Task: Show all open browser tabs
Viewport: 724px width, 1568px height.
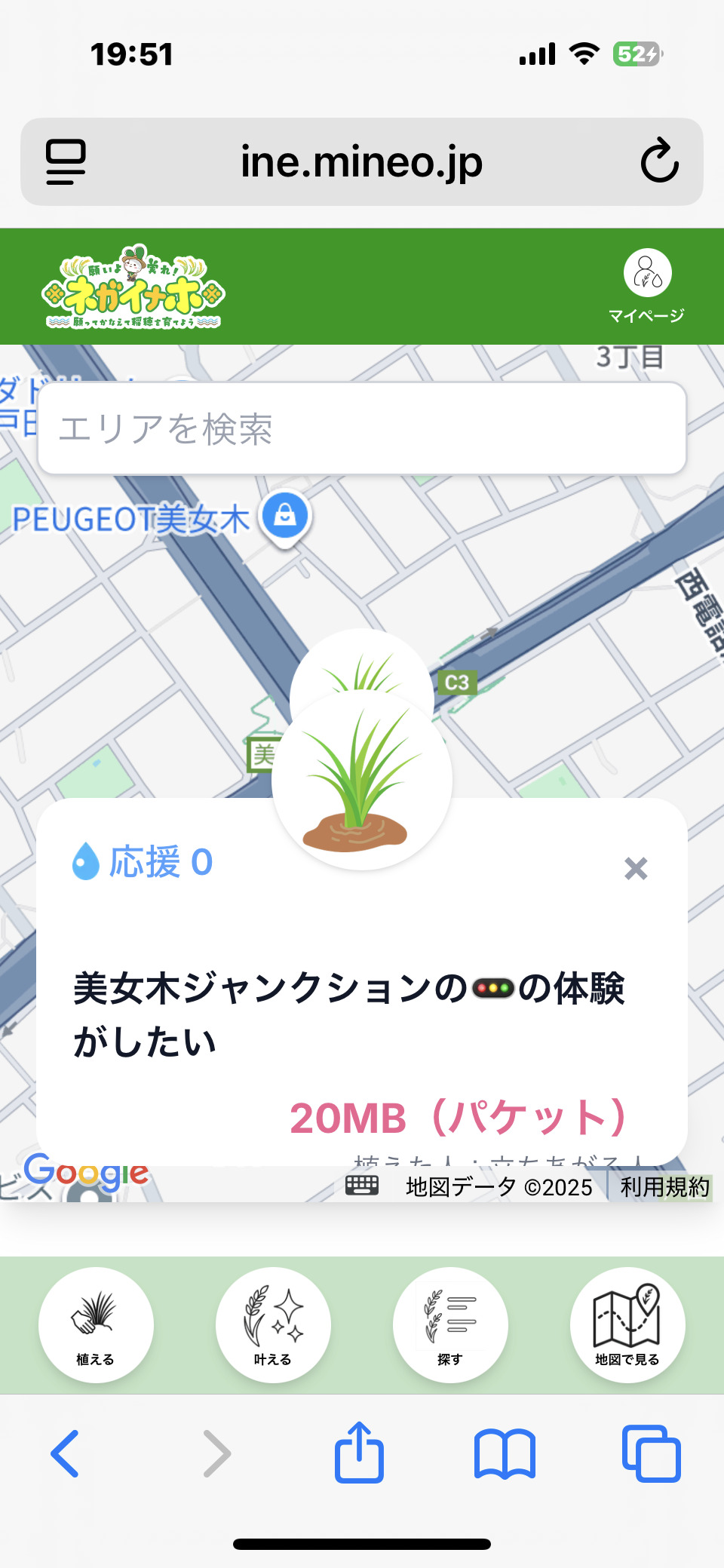Action: tap(651, 1453)
